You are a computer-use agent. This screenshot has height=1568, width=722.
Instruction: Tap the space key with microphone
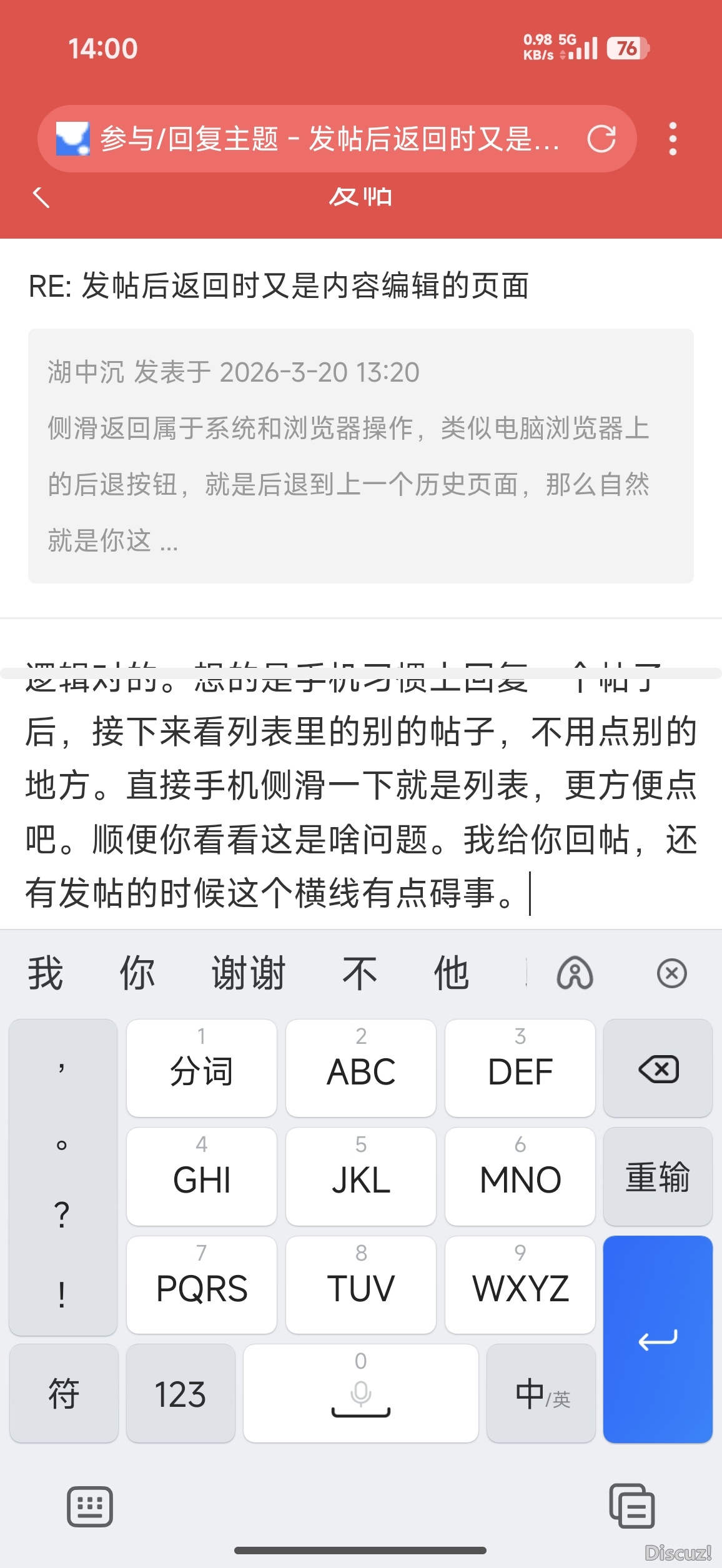361,1394
